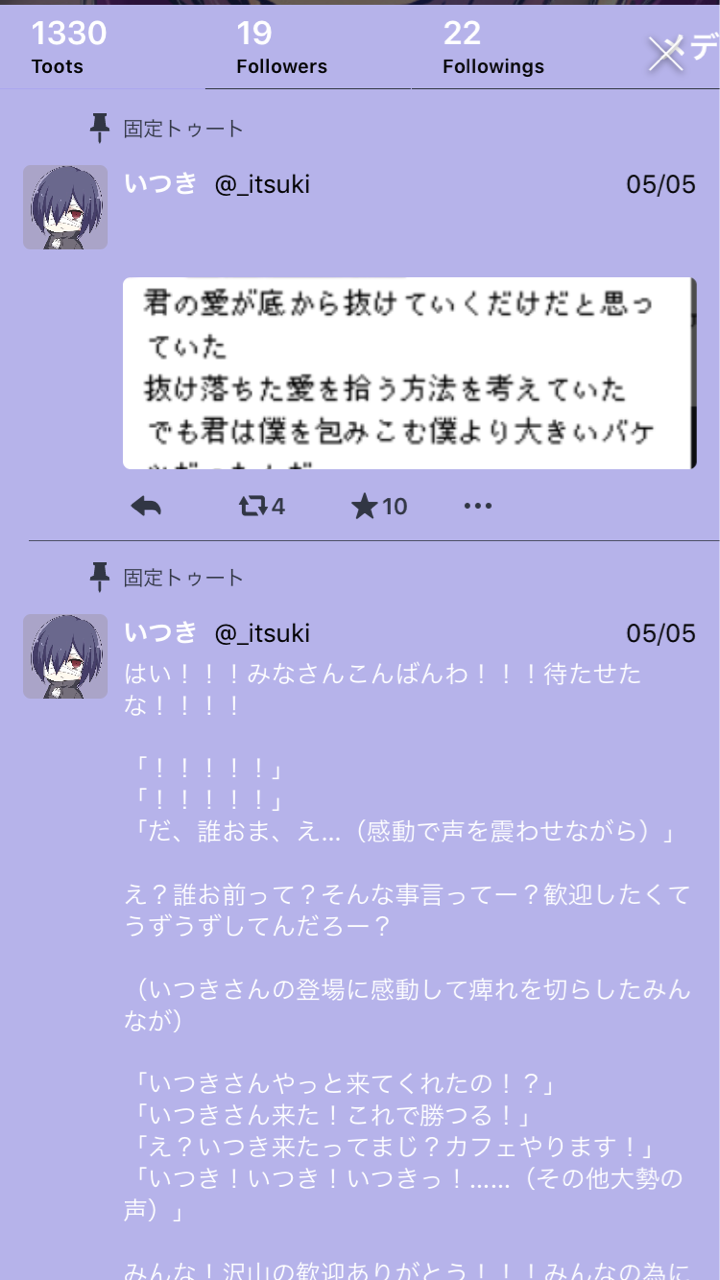720x1280 pixels.
Task: Open more options on first pinned toot
Action: (x=478, y=507)
